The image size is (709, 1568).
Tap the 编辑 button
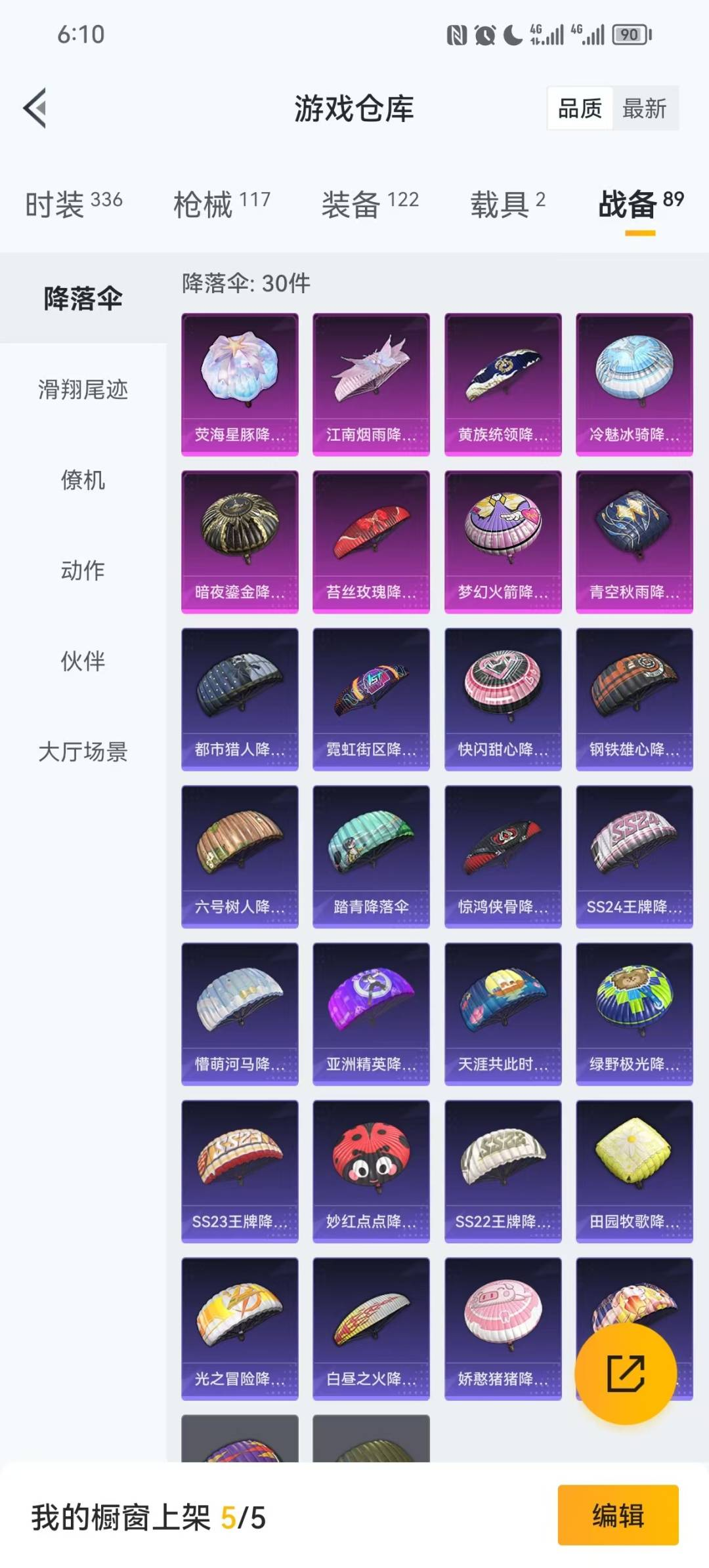(x=618, y=1516)
